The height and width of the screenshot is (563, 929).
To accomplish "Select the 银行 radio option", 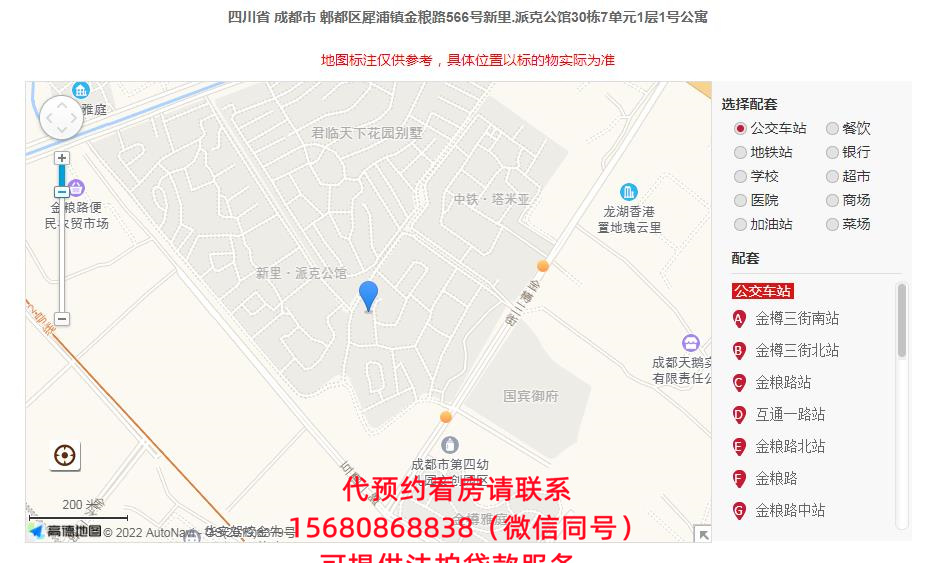I will [x=832, y=153].
